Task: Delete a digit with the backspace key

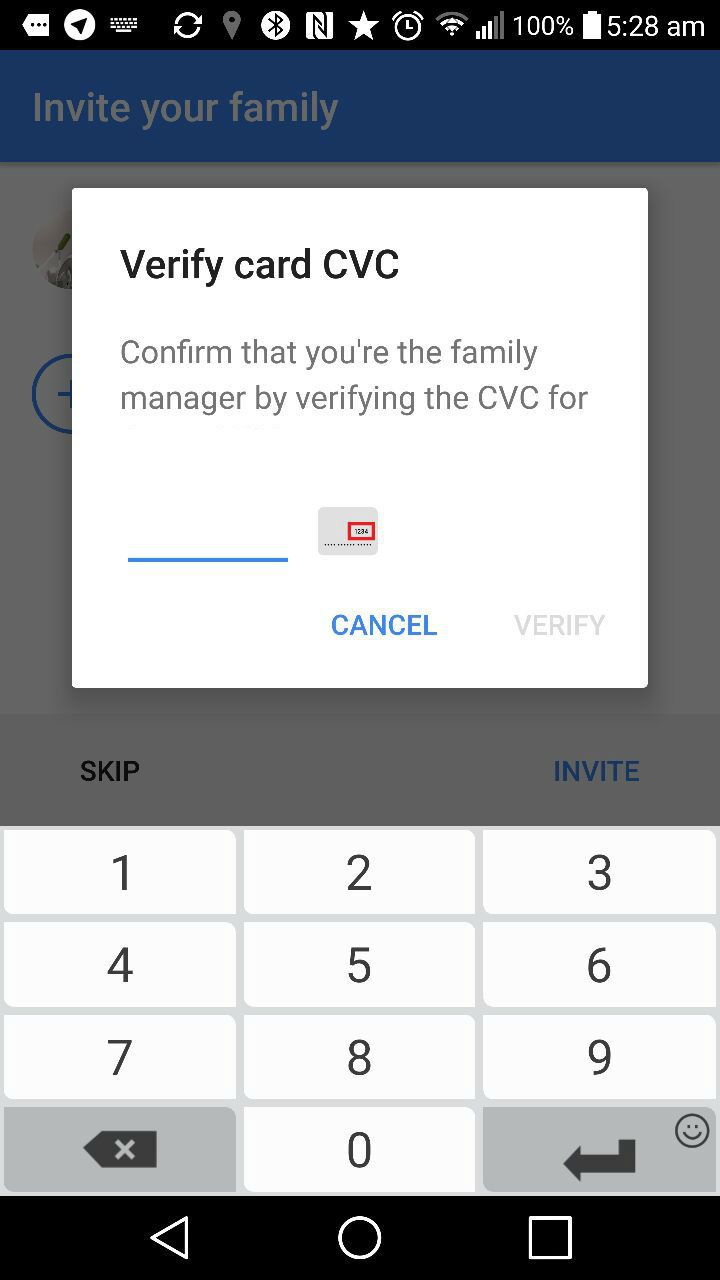Action: (120, 1149)
